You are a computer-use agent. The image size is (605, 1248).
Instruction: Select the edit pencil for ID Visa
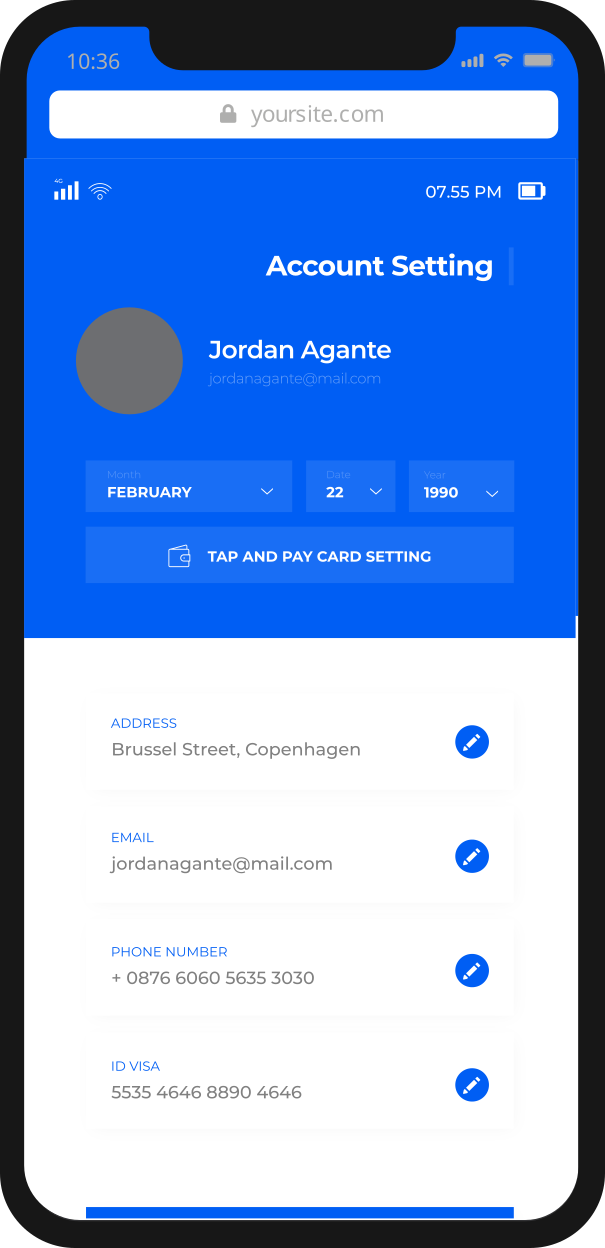click(x=472, y=1084)
